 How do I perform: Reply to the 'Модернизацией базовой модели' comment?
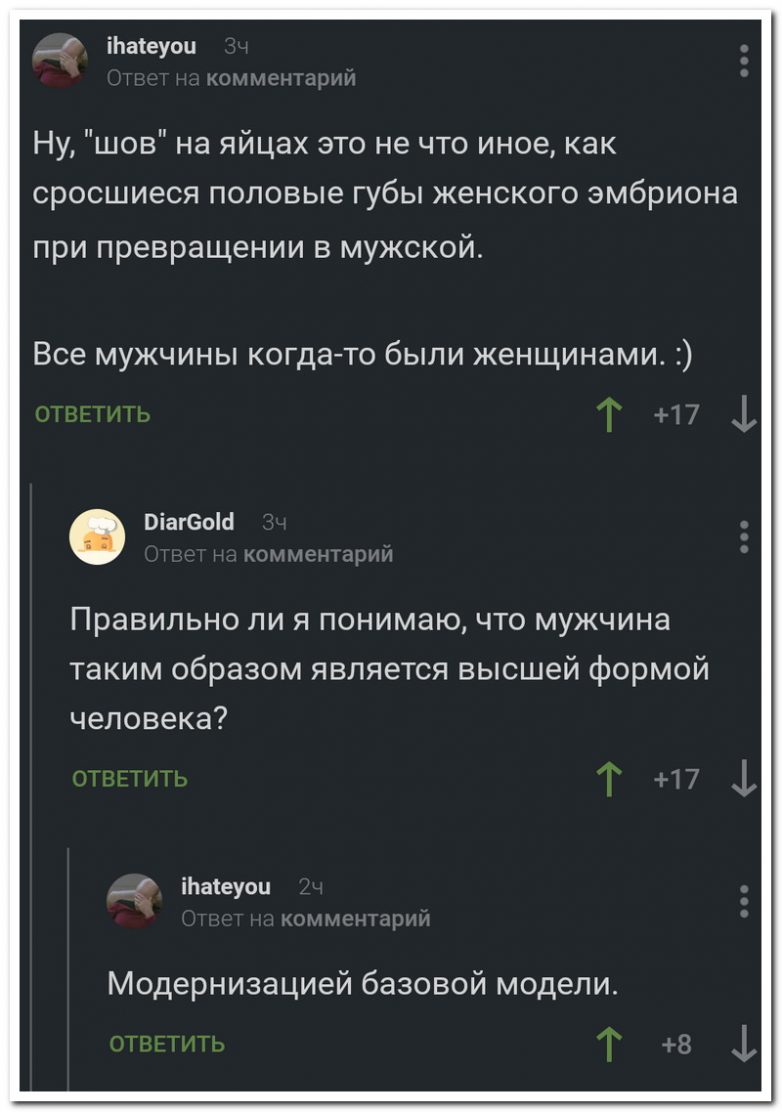166,1044
